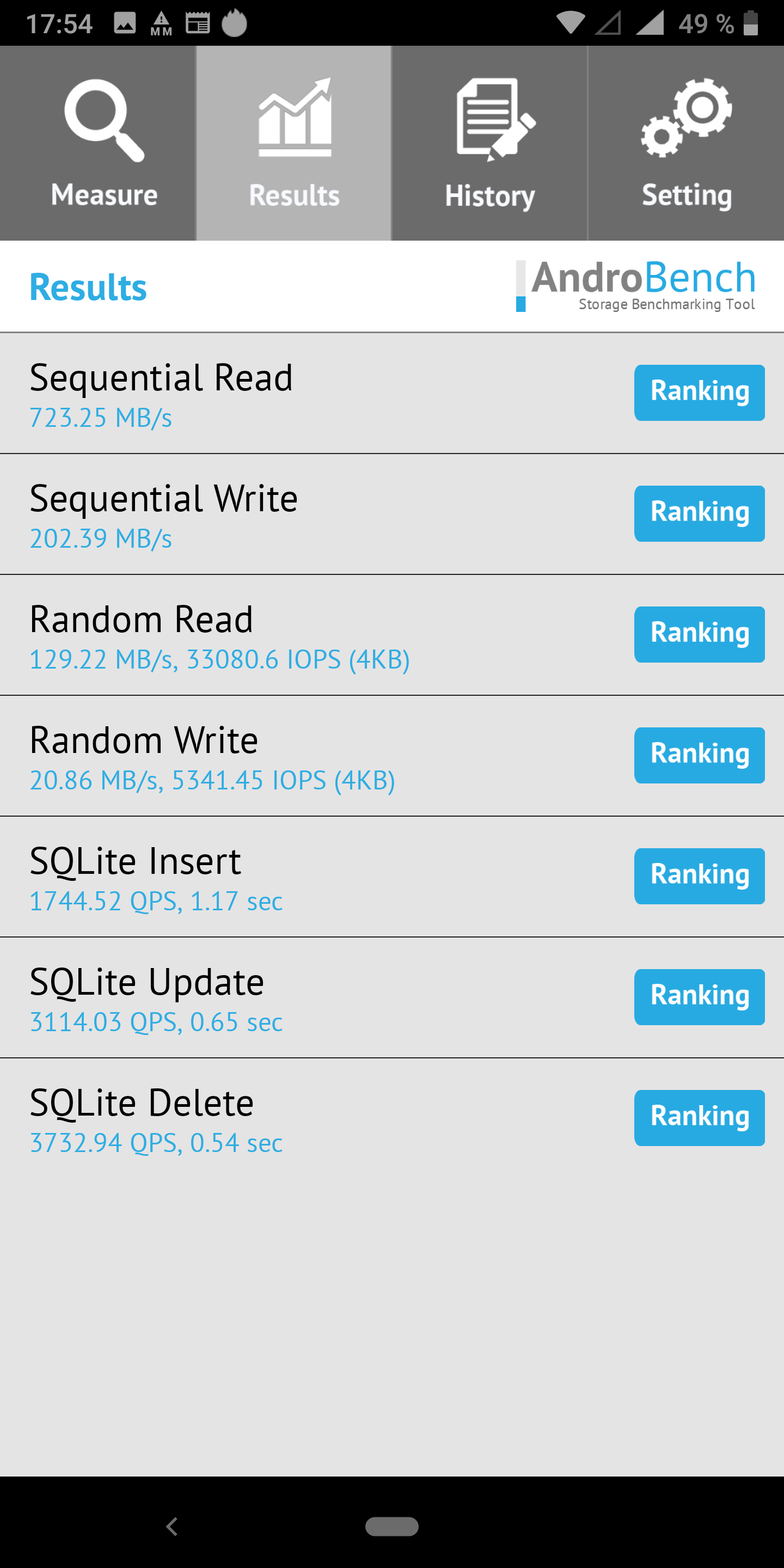Tap the home pill button
This screenshot has width=784, height=1568.
[391, 1526]
